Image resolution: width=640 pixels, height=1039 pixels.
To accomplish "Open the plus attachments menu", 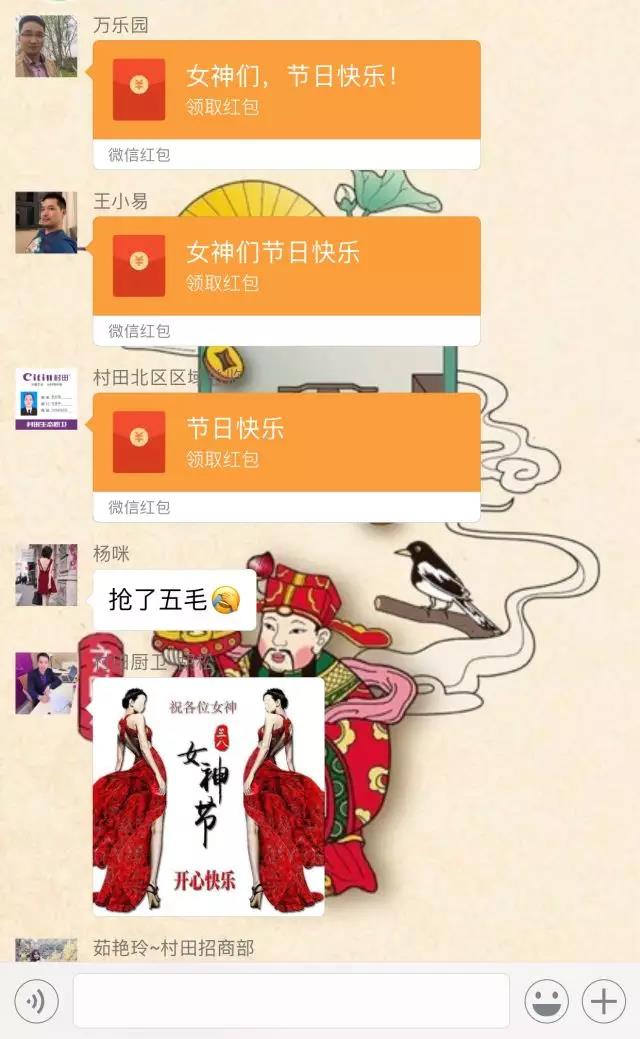I will 604,1001.
